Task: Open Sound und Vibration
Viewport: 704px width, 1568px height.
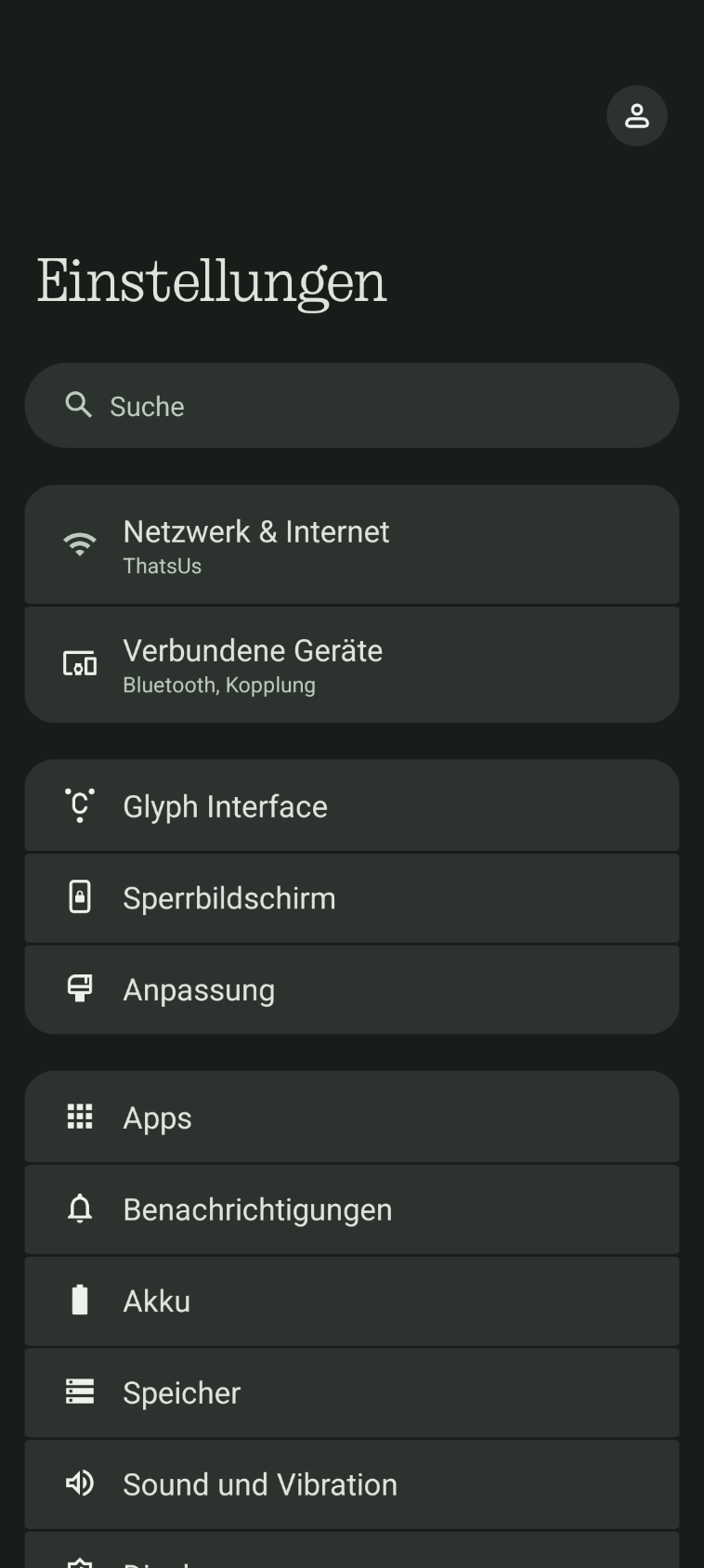Action: point(351,1484)
